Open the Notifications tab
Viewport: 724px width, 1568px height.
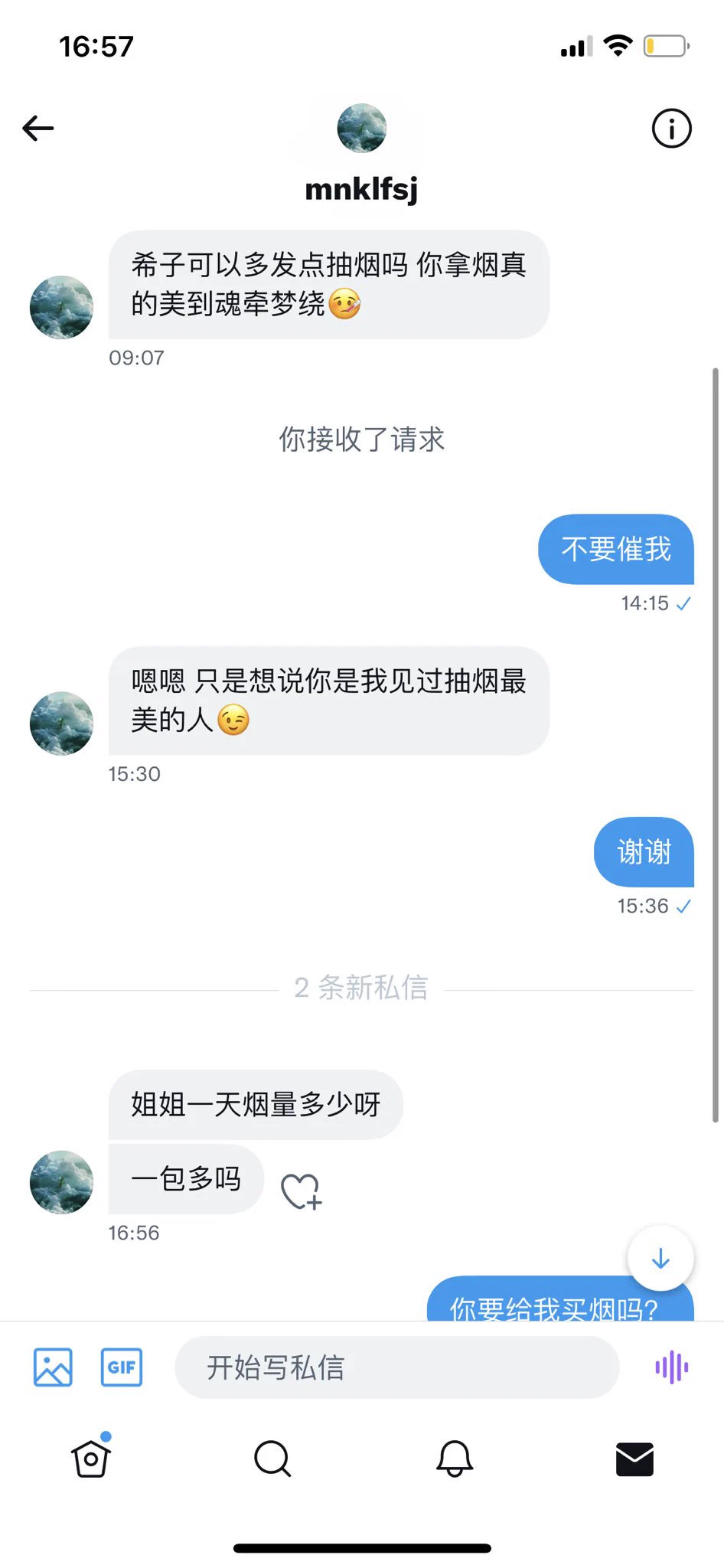(454, 1459)
